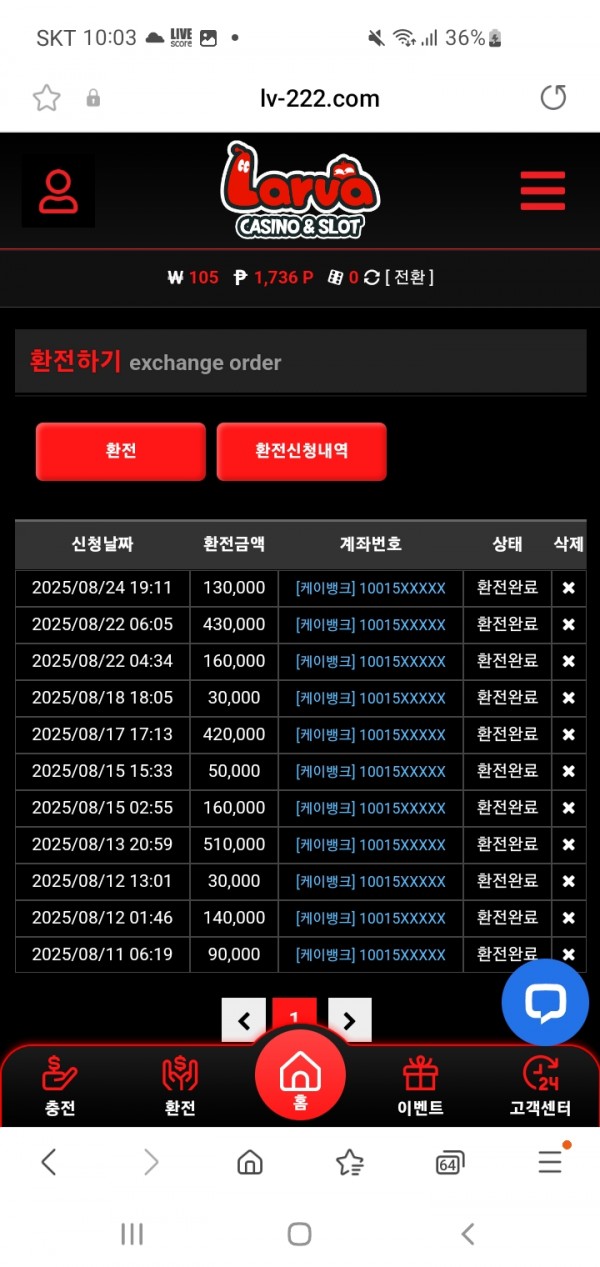600x1267 pixels.
Task: Go to the next page arrow
Action: (349, 1020)
